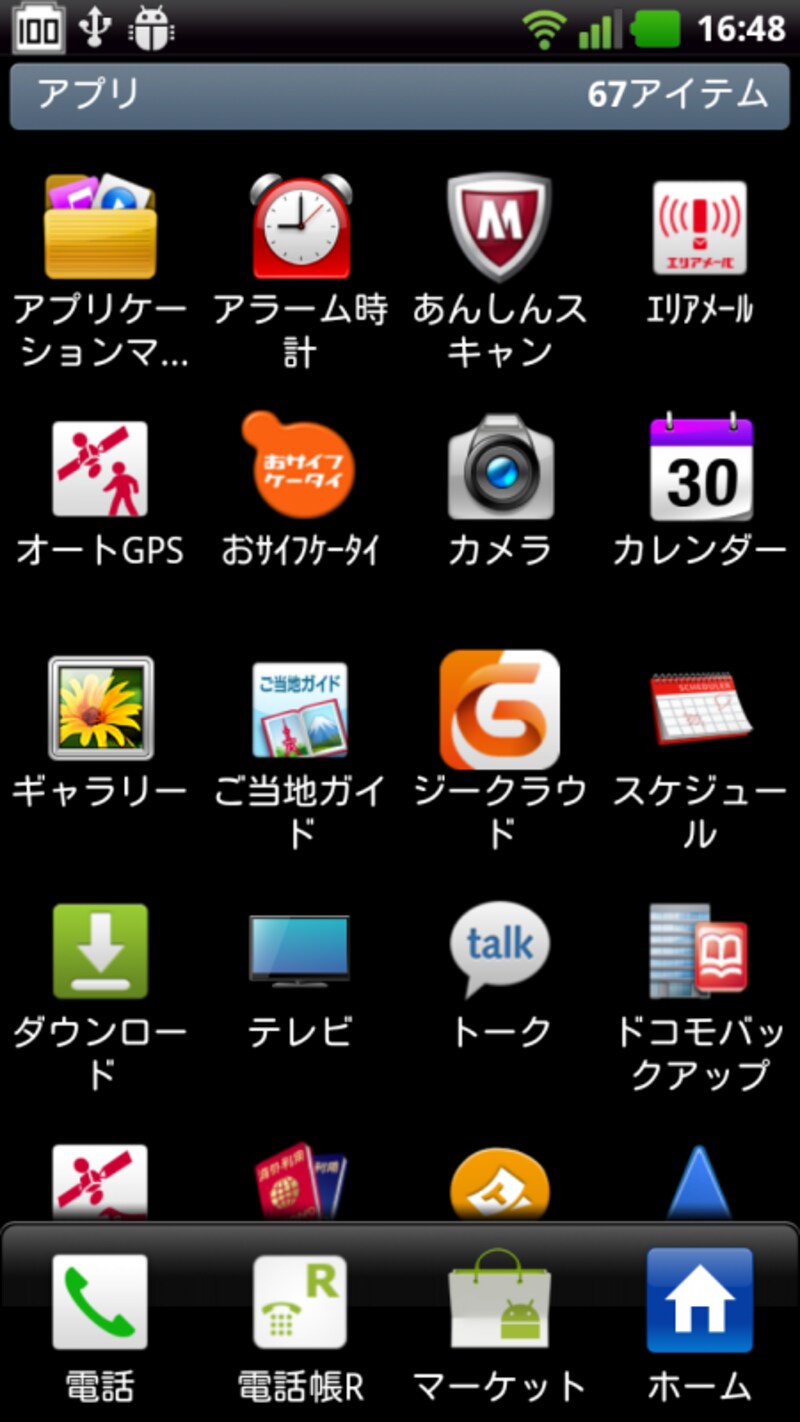The height and width of the screenshot is (1422, 800).
Task: Open the ダウンロード downloads app
Action: (x=100, y=950)
